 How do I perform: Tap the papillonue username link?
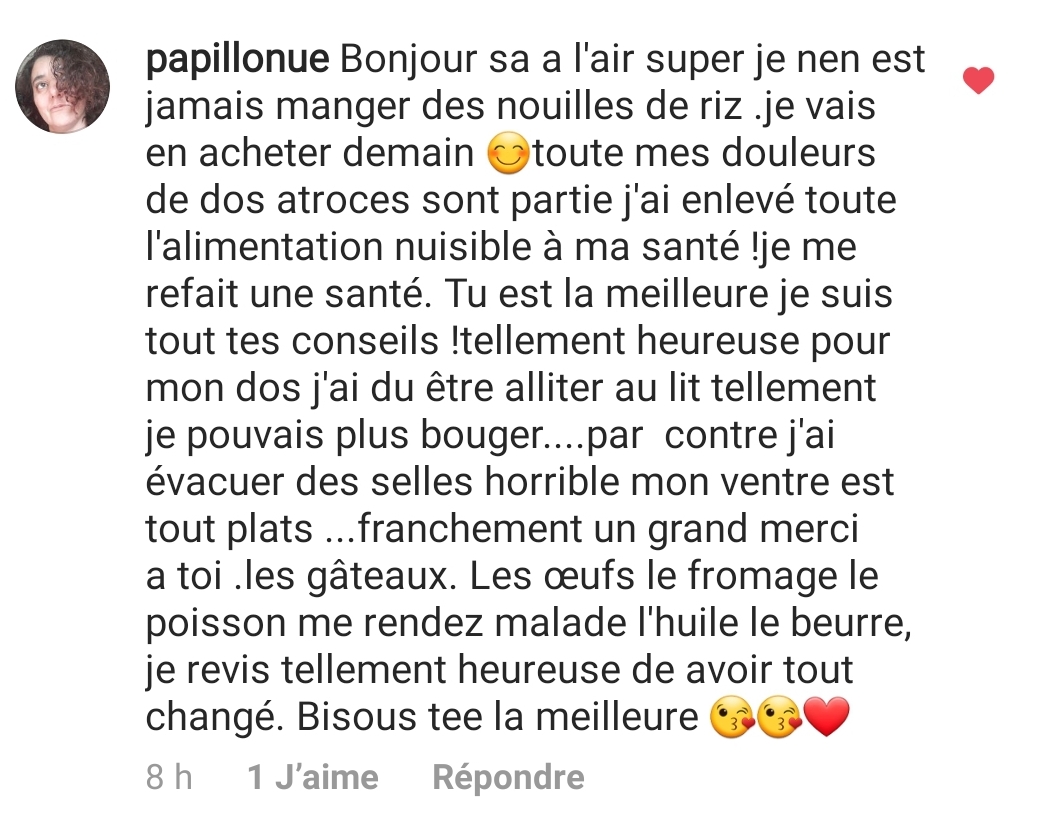[236, 60]
